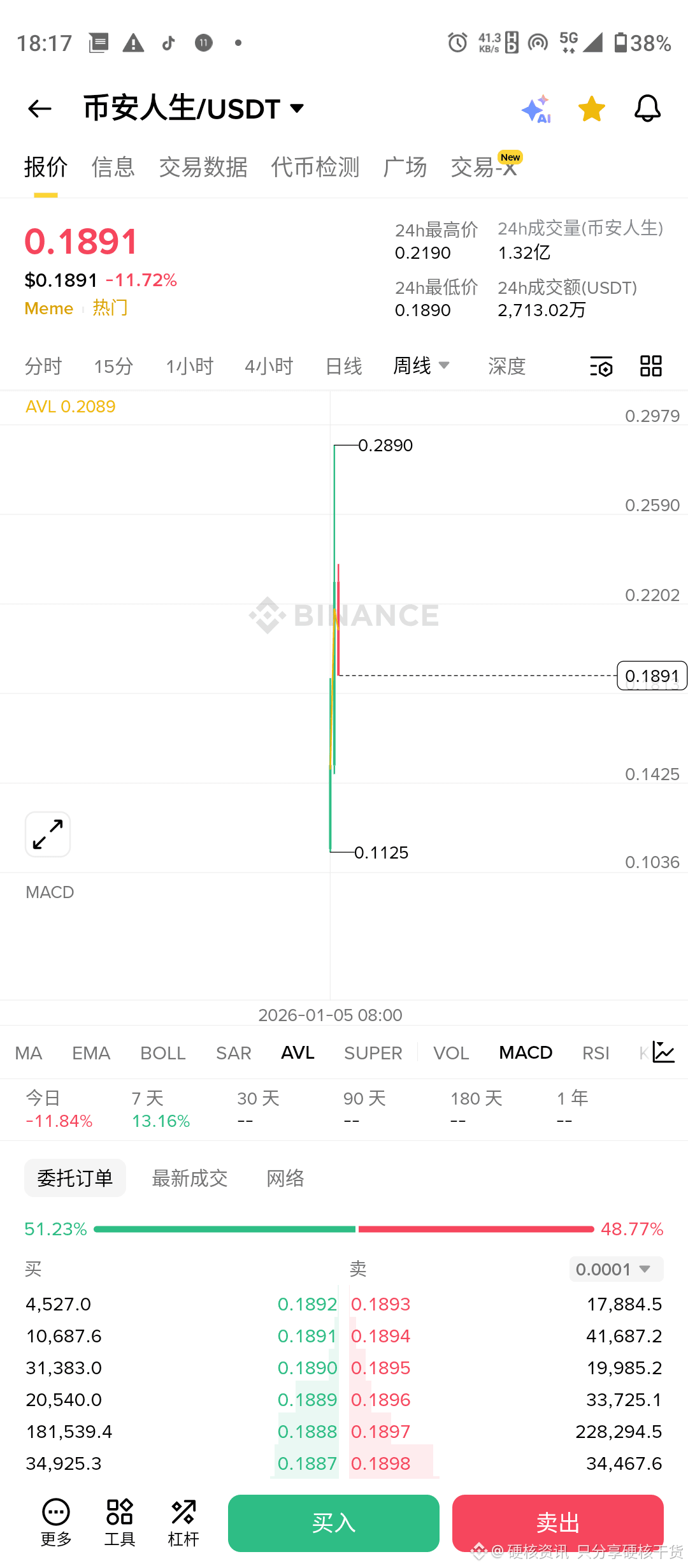Enable the MACD indicator
The width and height of the screenshot is (688, 1568).
click(524, 1052)
